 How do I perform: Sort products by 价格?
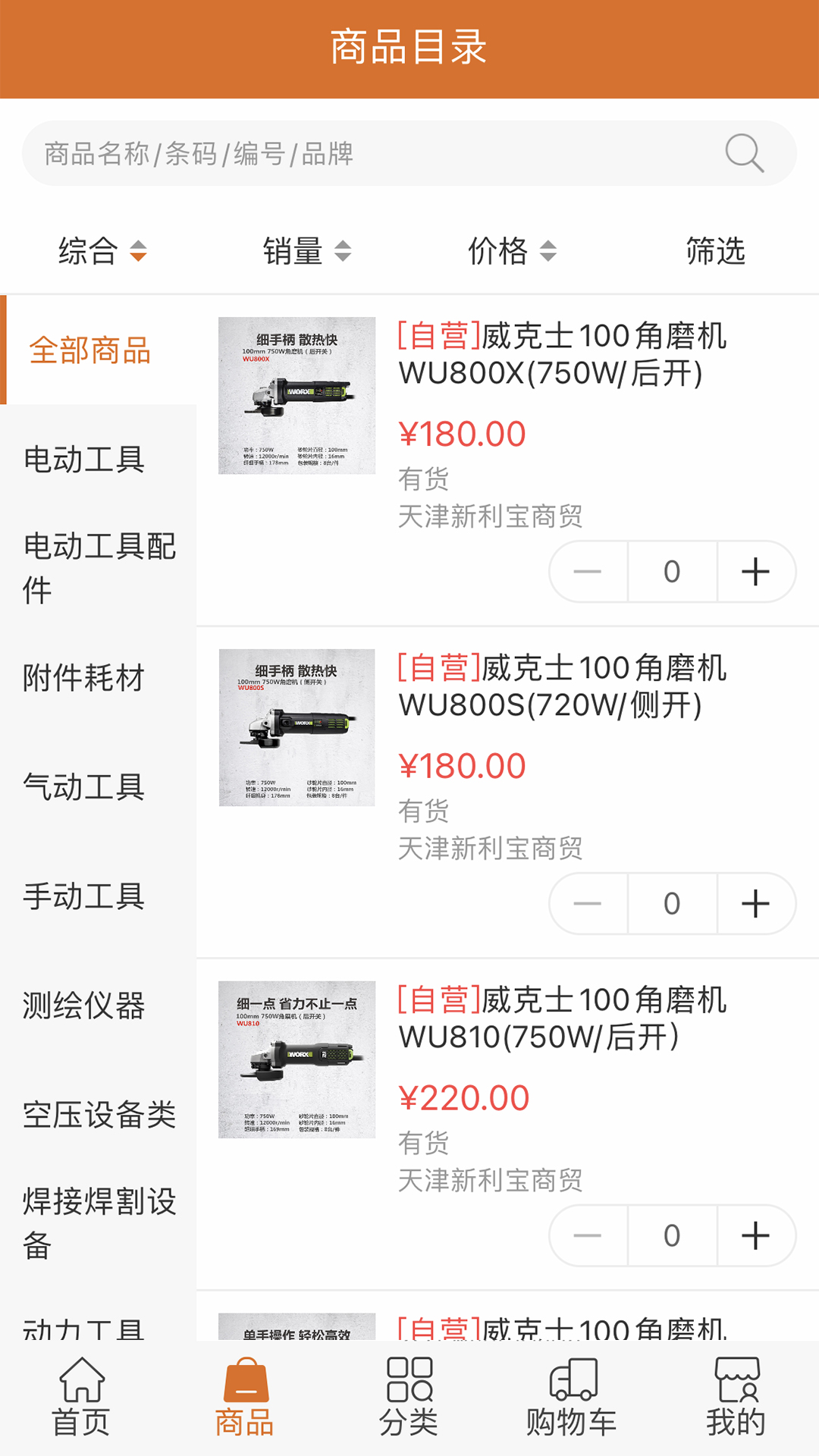(512, 251)
